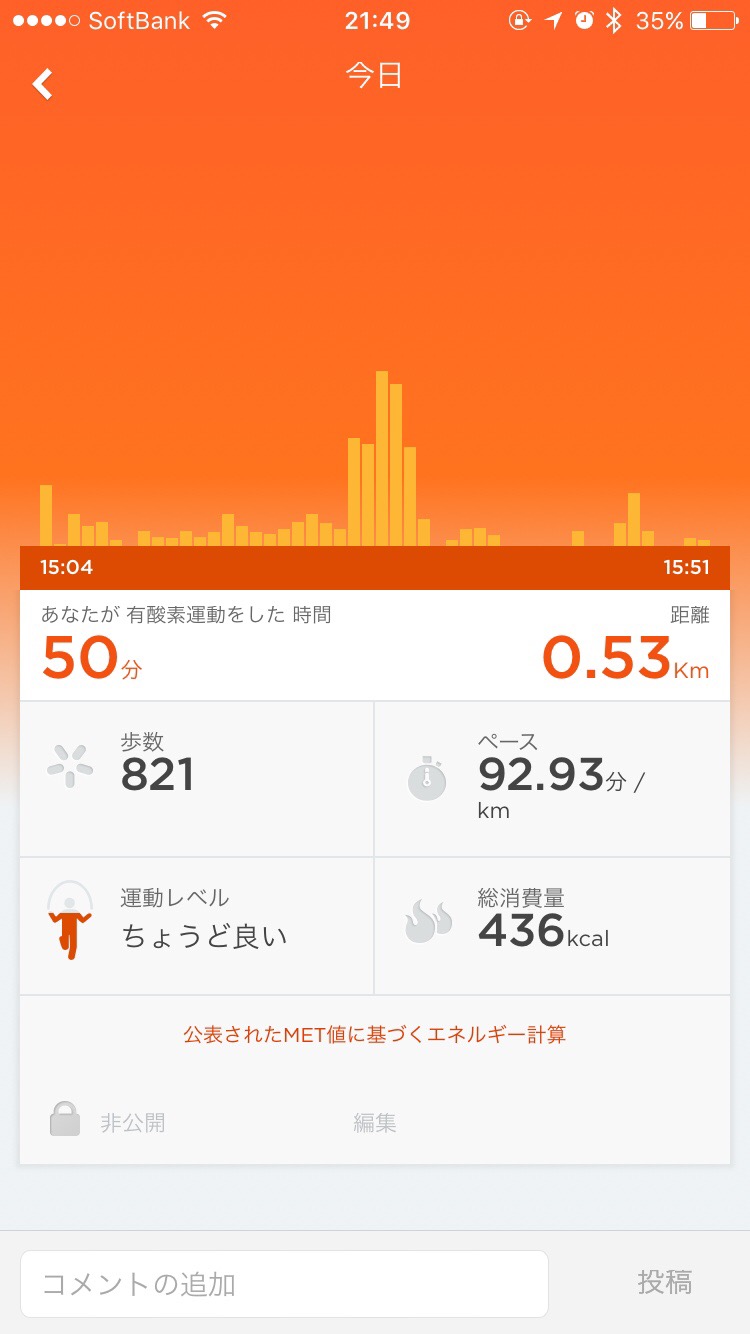Screen dimensions: 750x1334
Task: Go back using the top-left arrow
Action: pos(42,84)
